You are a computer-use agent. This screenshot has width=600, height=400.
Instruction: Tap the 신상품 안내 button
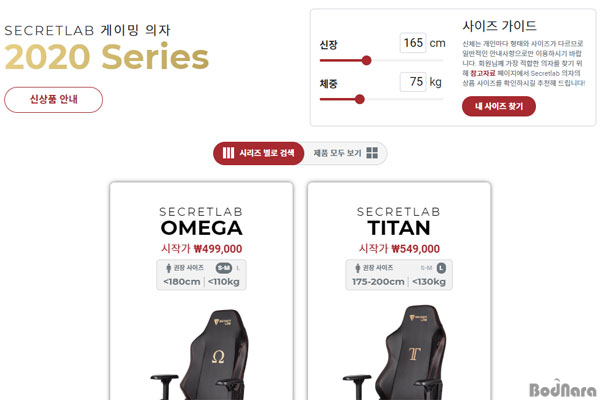(53, 100)
